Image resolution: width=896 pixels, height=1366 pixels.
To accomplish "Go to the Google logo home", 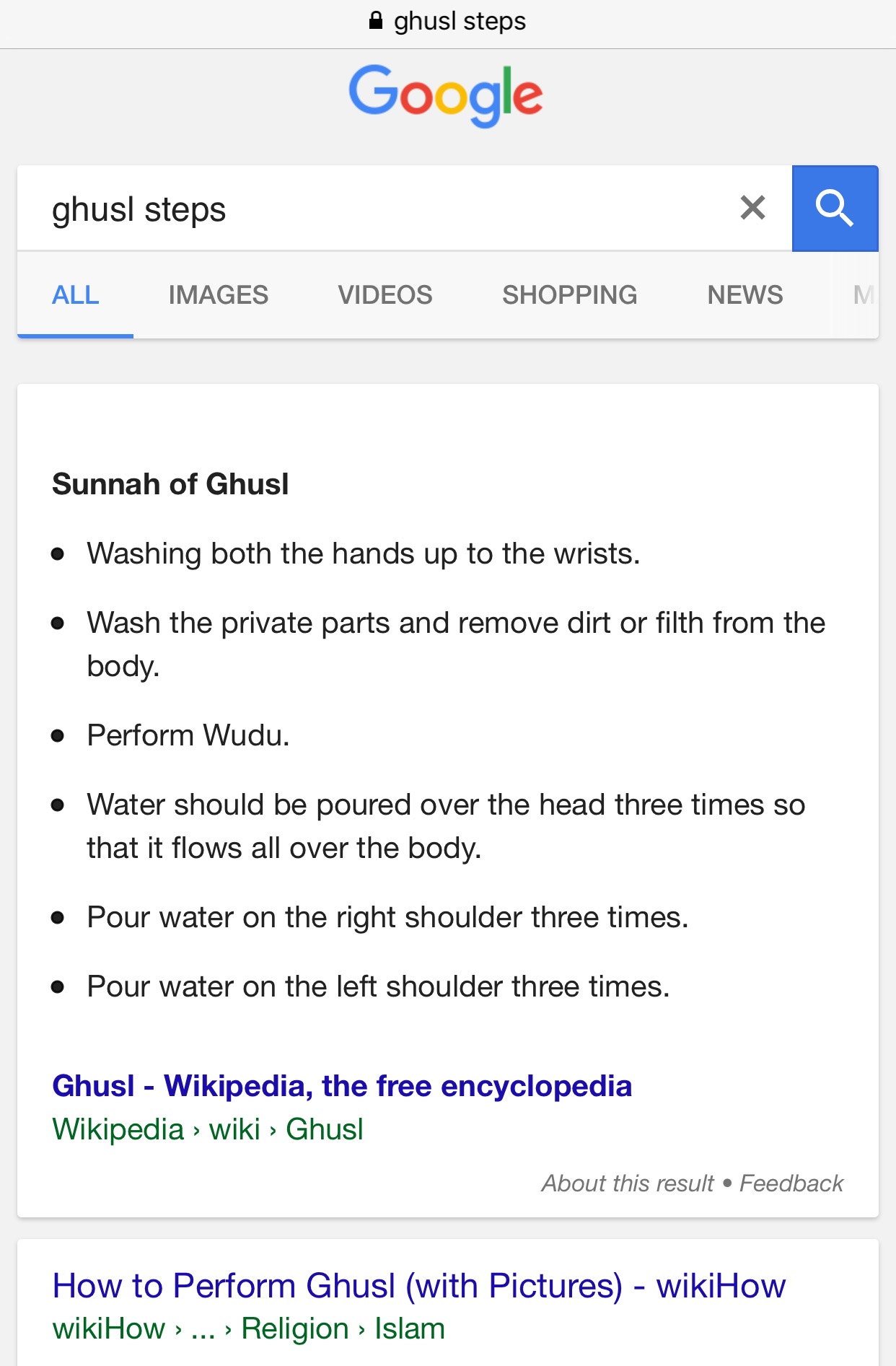I will click(x=446, y=95).
